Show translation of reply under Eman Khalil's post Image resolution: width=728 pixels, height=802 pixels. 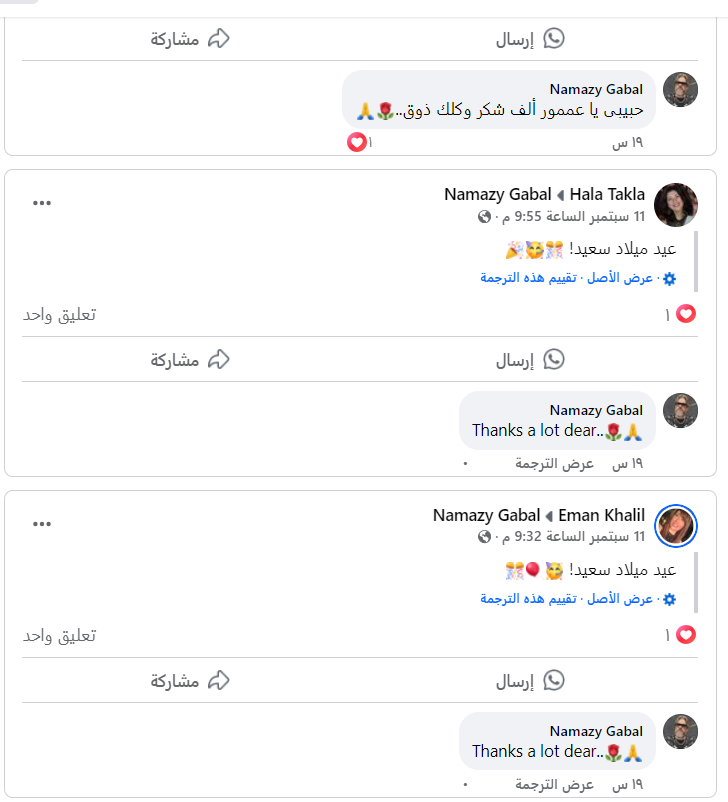pyautogui.click(x=555, y=785)
